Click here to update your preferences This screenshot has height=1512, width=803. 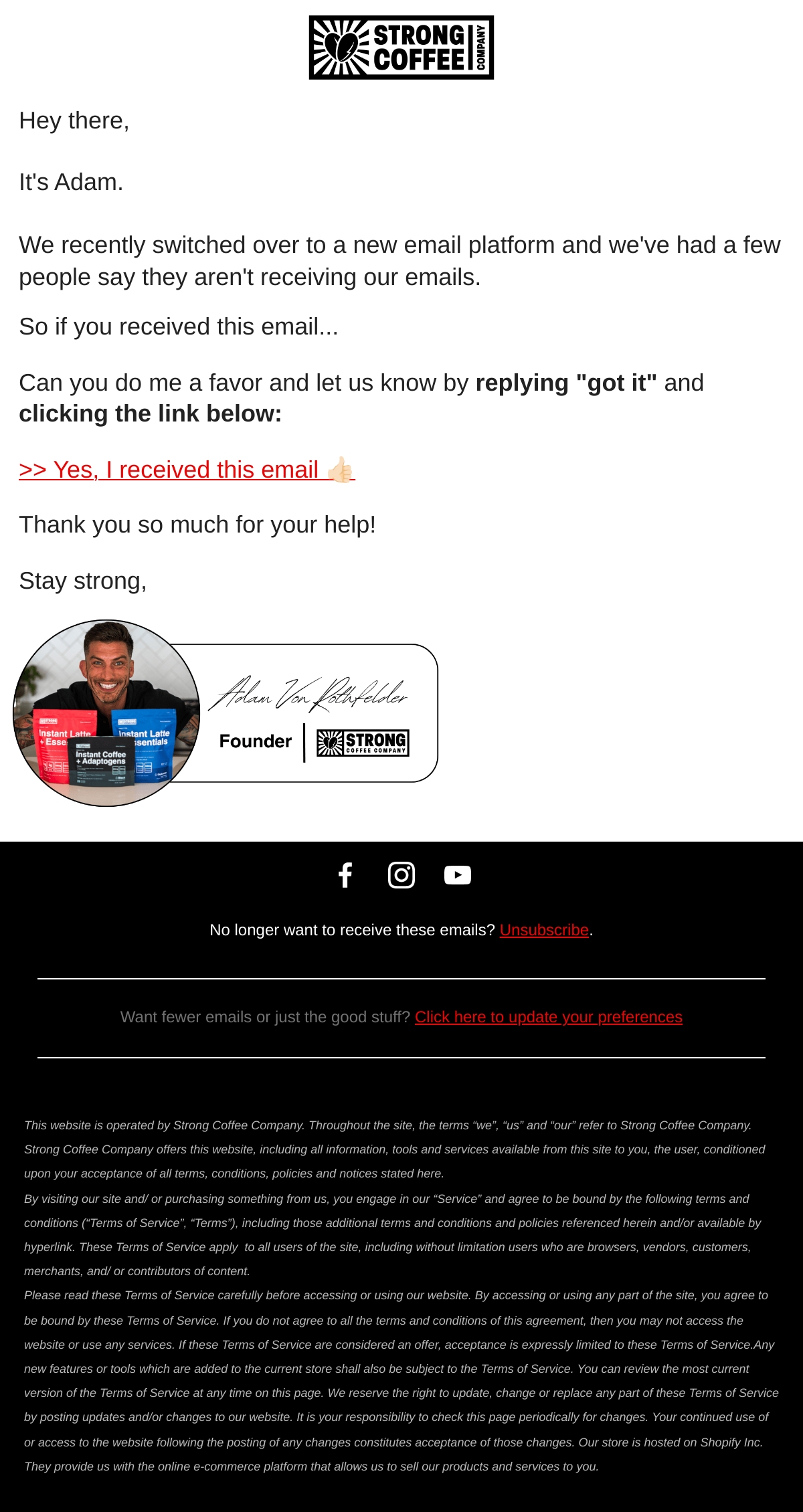[x=549, y=1017]
